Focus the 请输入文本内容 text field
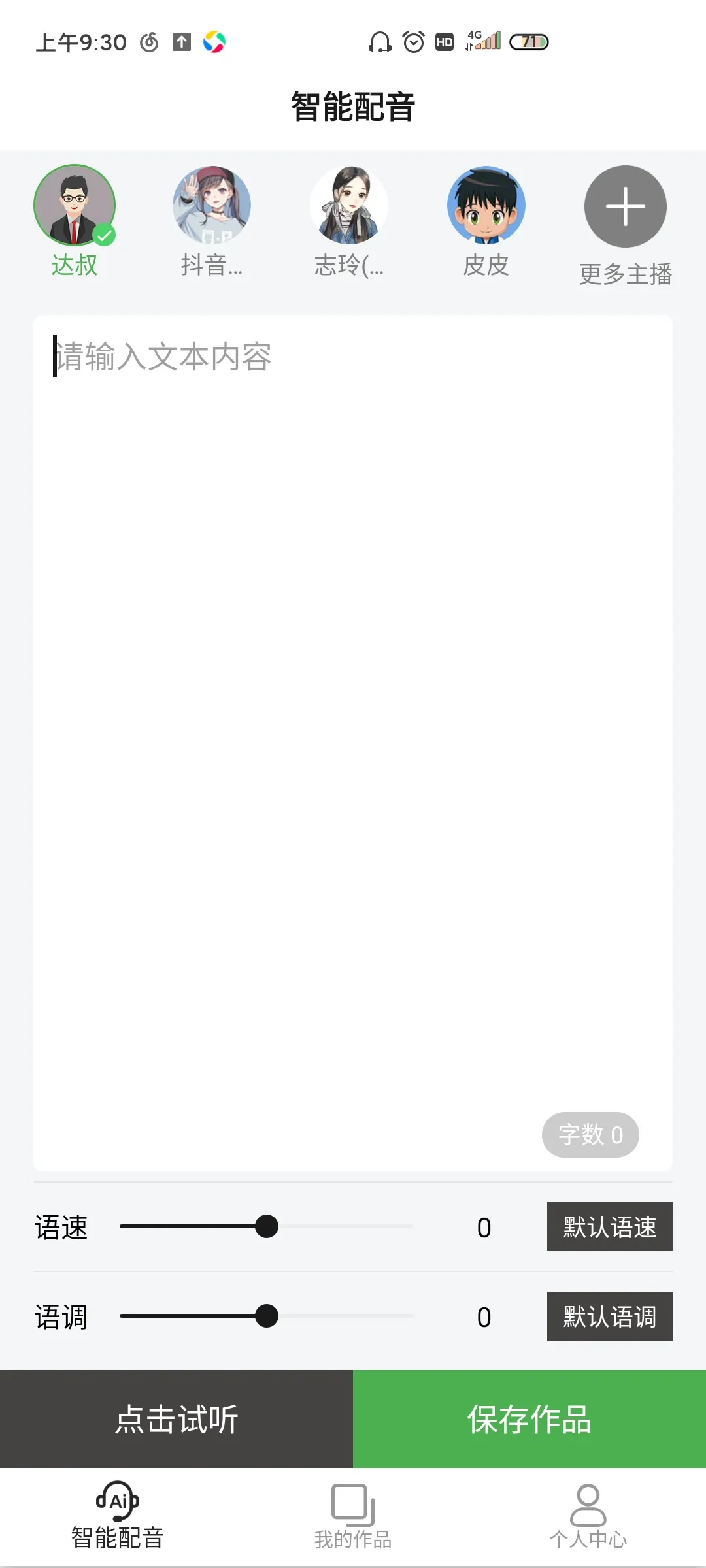 (x=353, y=719)
